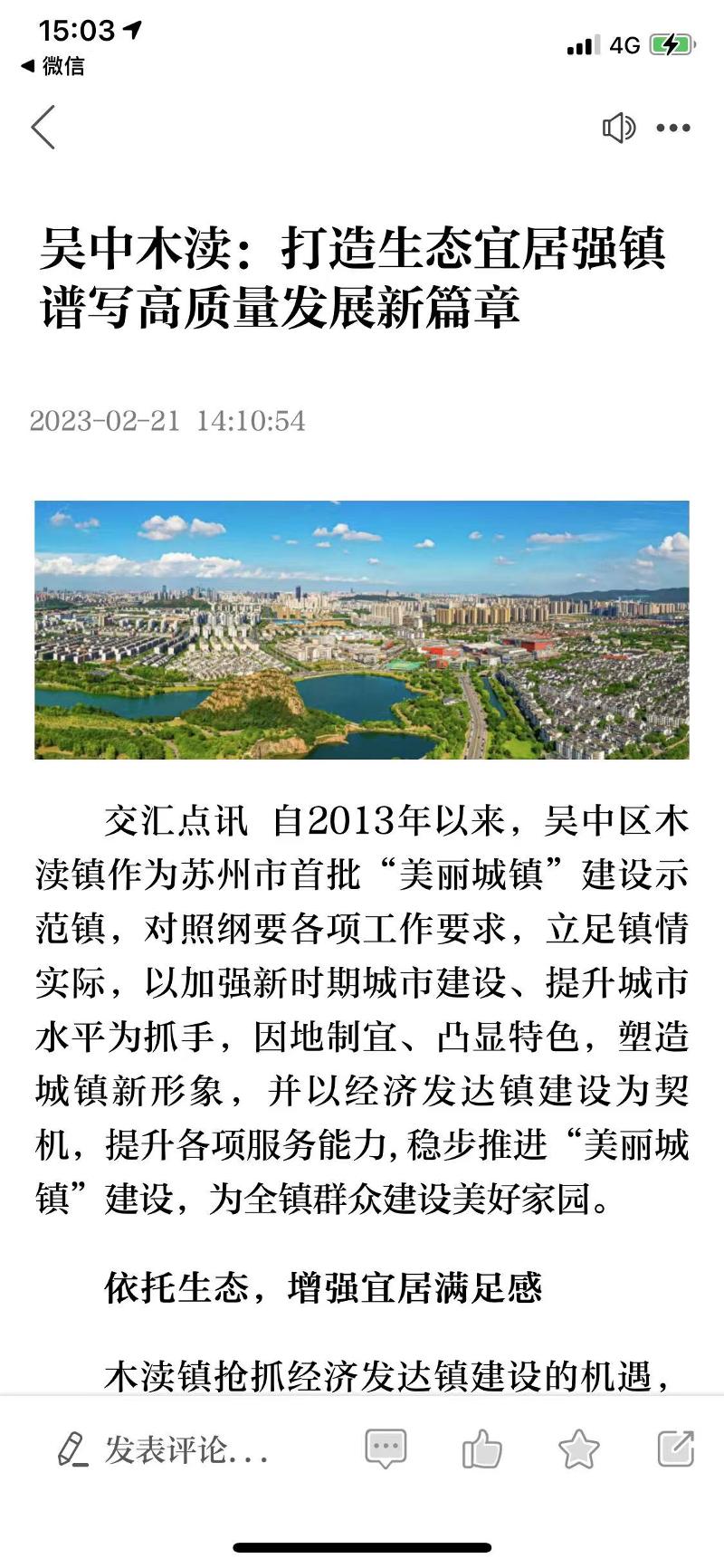724x1568 pixels.
Task: Tap the 发表评论 comment field
Action: tap(163, 1449)
